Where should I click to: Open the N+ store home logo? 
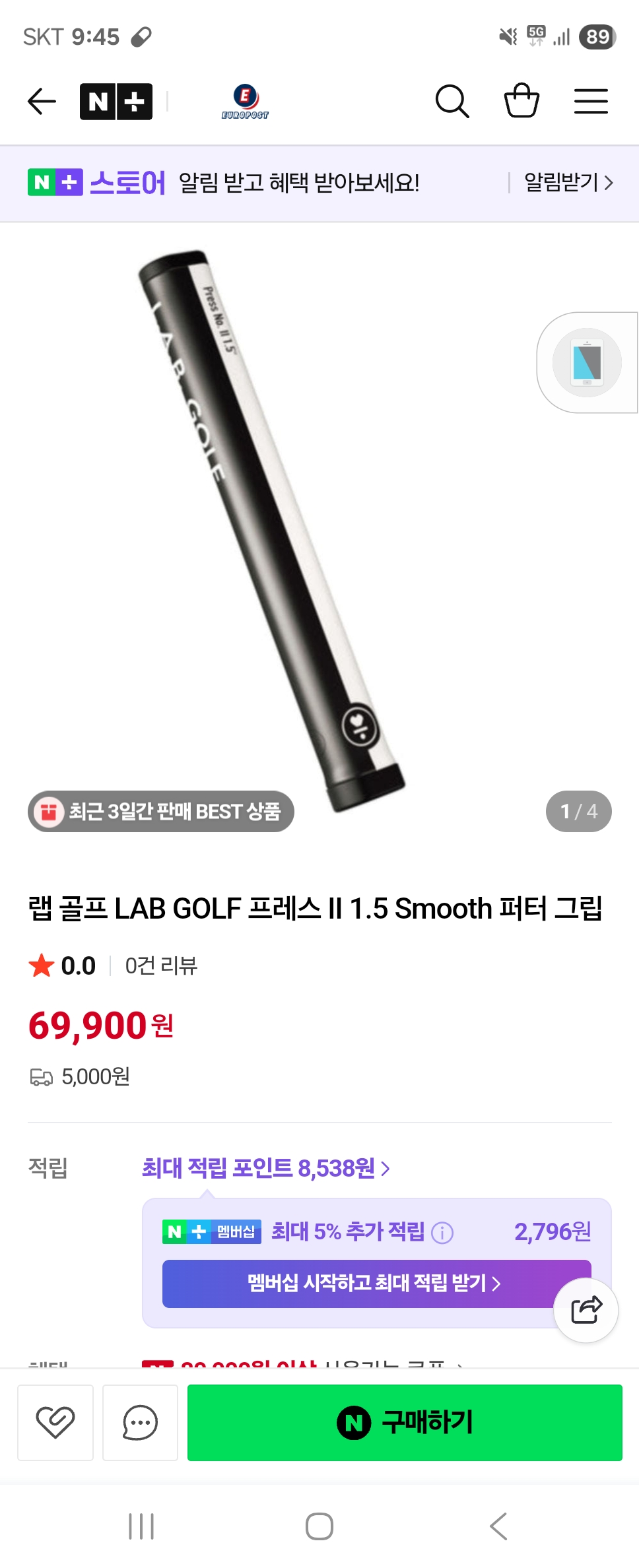tap(116, 102)
